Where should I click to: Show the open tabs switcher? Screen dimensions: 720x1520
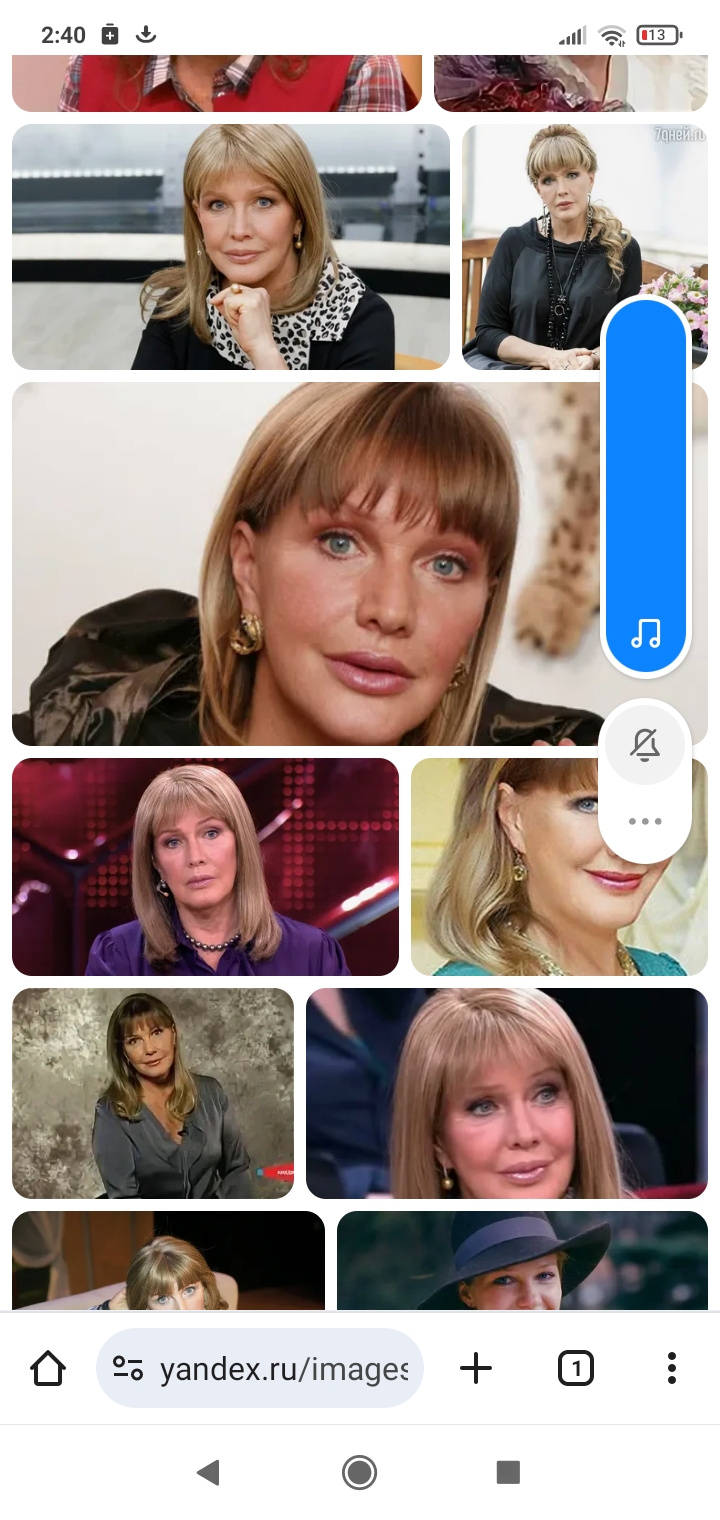click(x=575, y=1368)
